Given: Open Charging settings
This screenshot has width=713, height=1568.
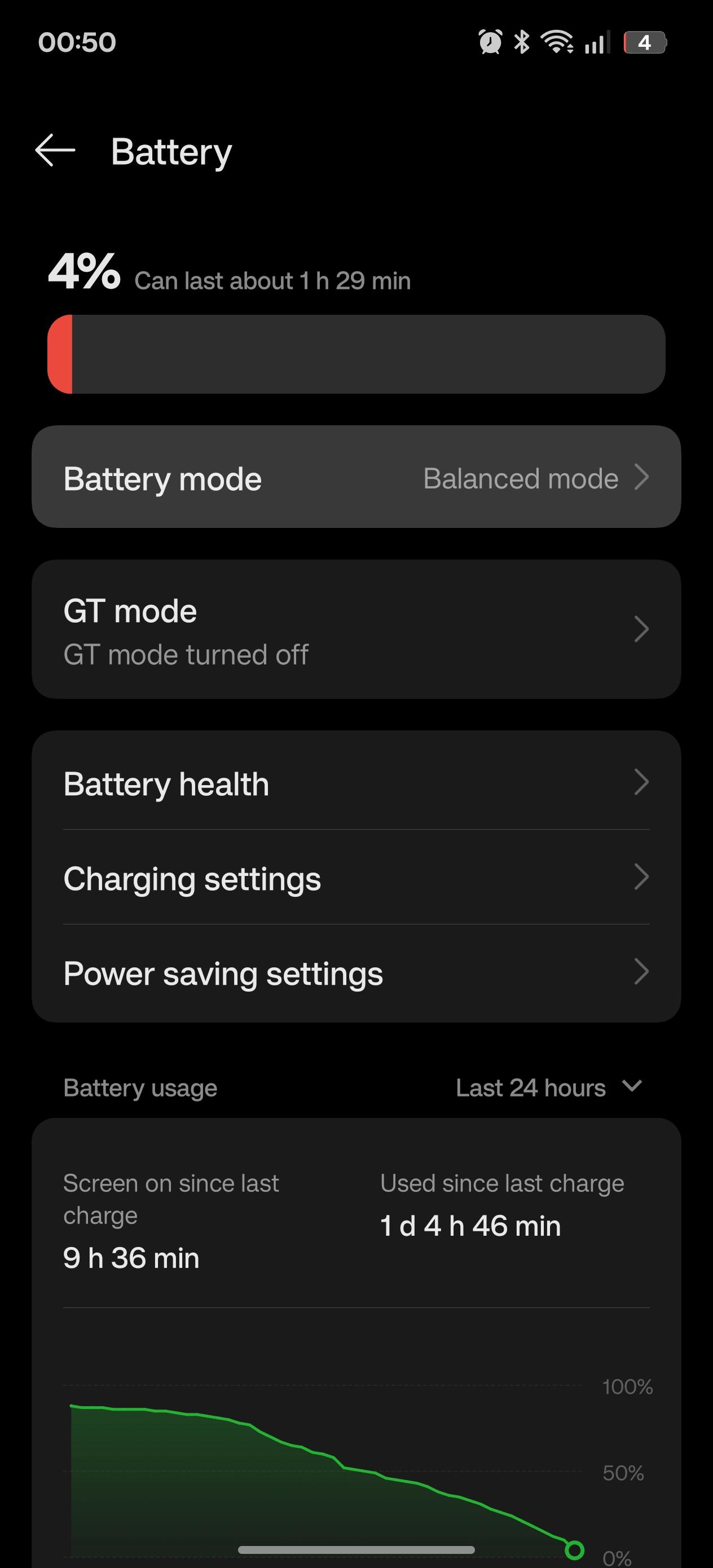Looking at the screenshot, I should 356,878.
